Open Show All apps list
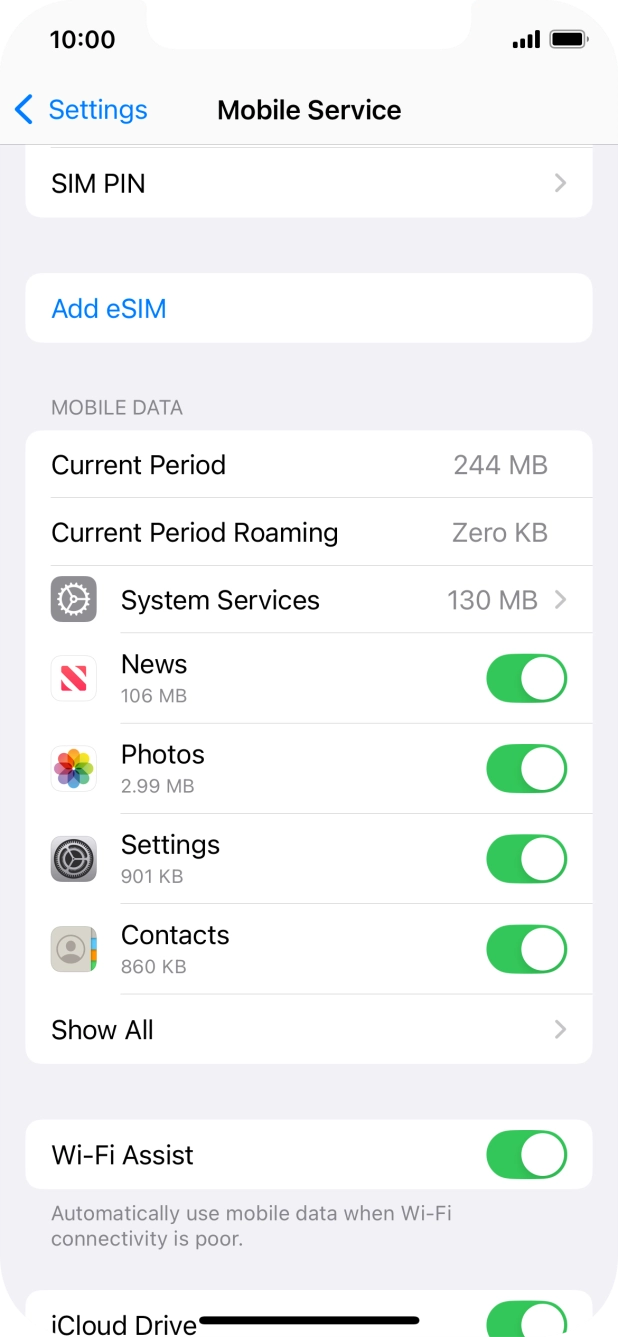618x1337 pixels. (x=309, y=1029)
